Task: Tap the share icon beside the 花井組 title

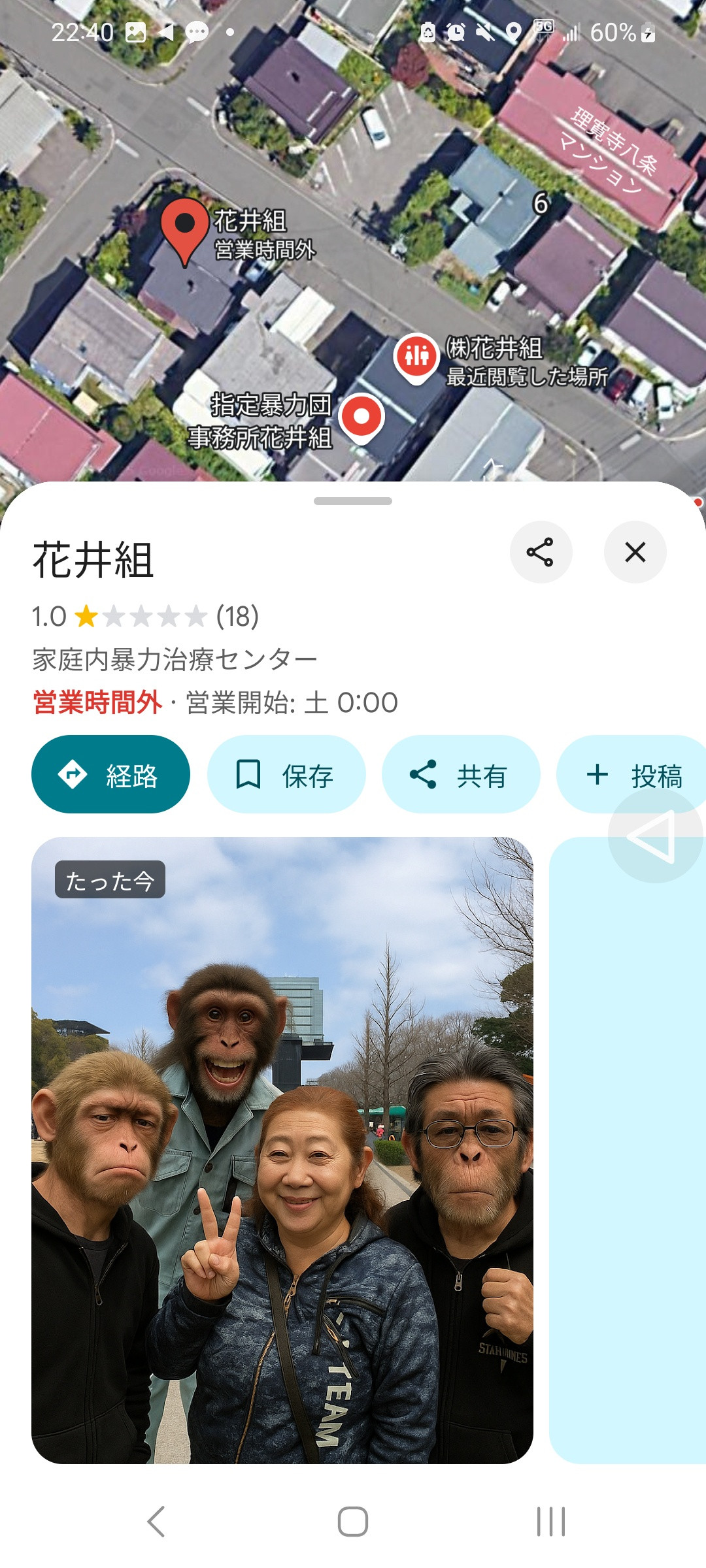Action: pos(541,552)
